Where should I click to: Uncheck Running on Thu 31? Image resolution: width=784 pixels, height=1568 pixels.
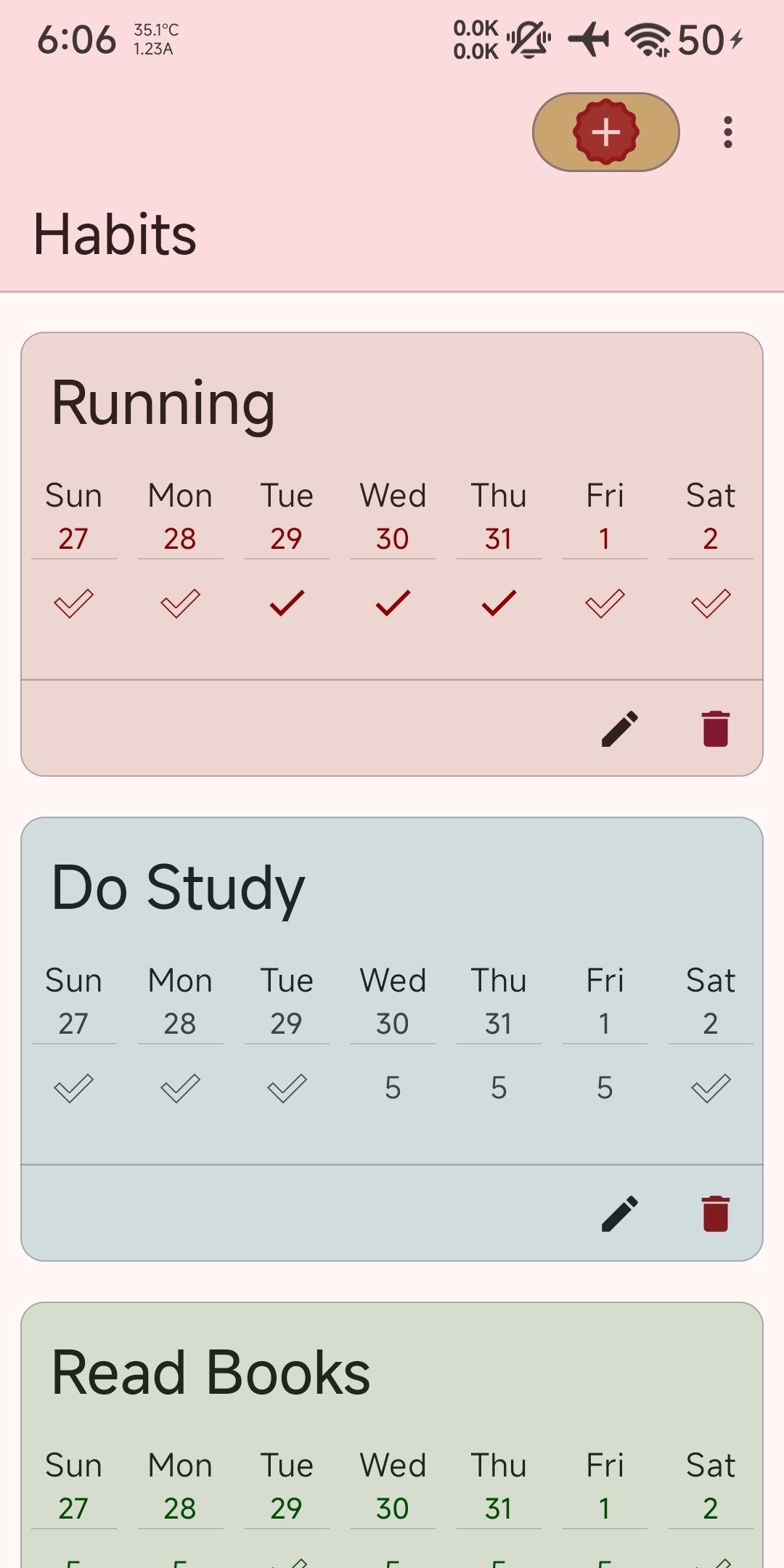point(499,603)
